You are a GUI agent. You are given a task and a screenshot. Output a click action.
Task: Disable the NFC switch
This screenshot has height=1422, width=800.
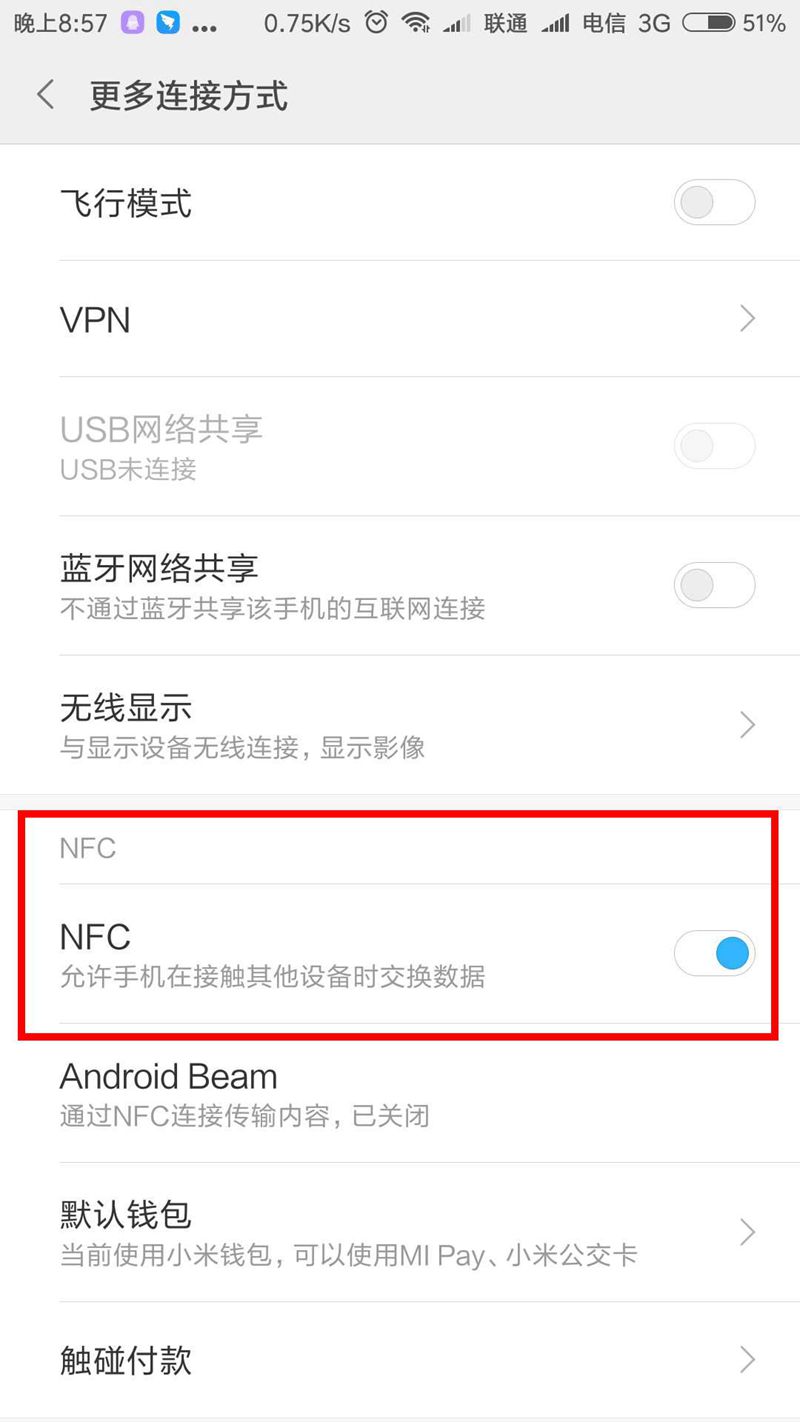click(714, 953)
